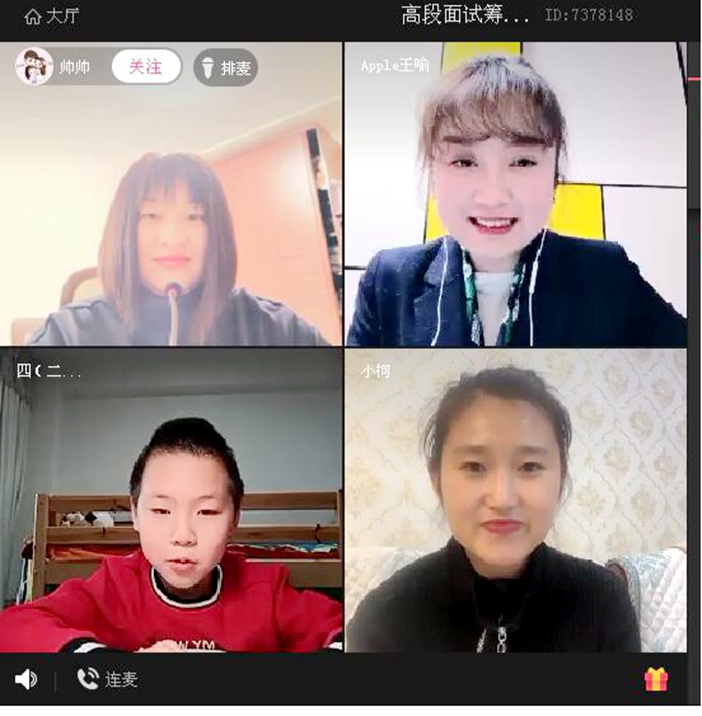Mute the room's speaker sound

click(26, 679)
